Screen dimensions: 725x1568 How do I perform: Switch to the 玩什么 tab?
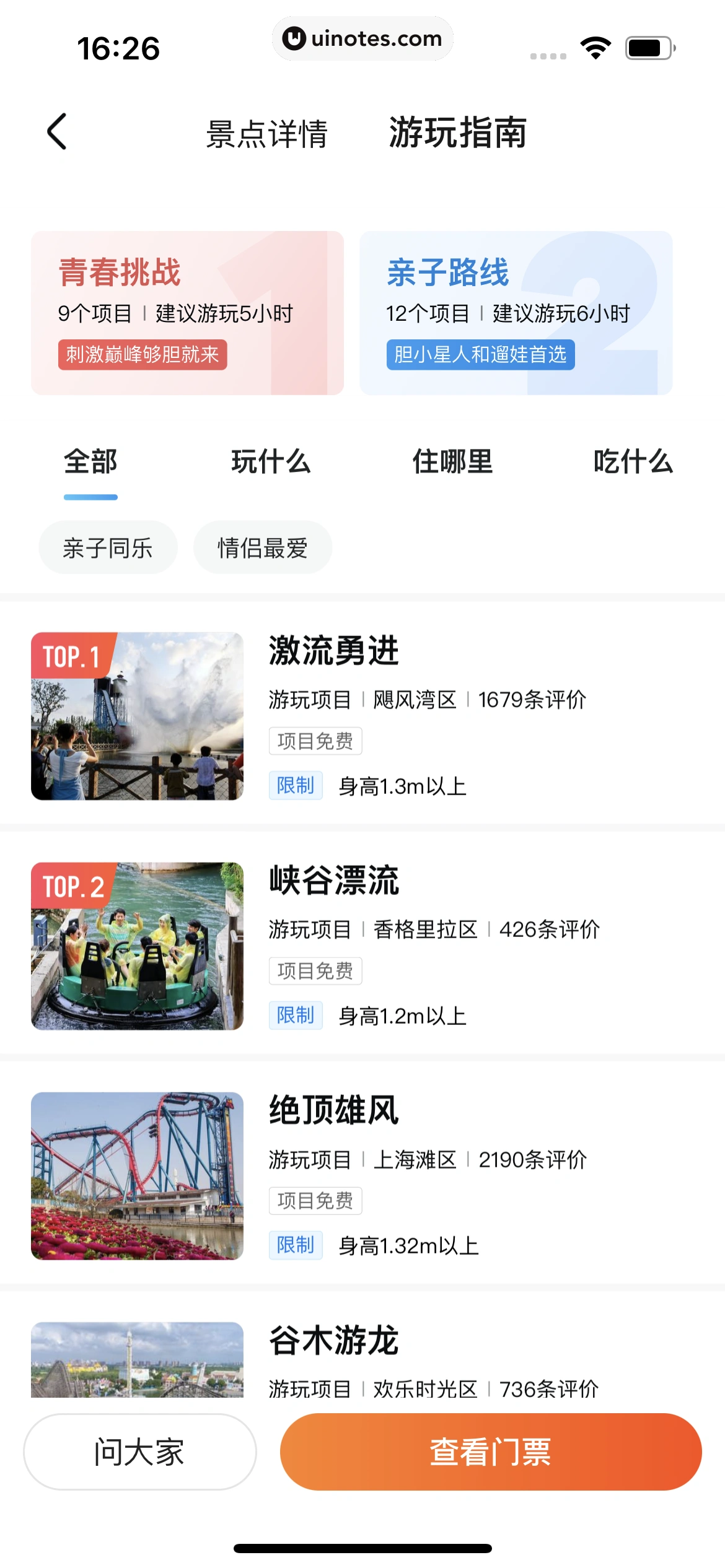tap(271, 462)
